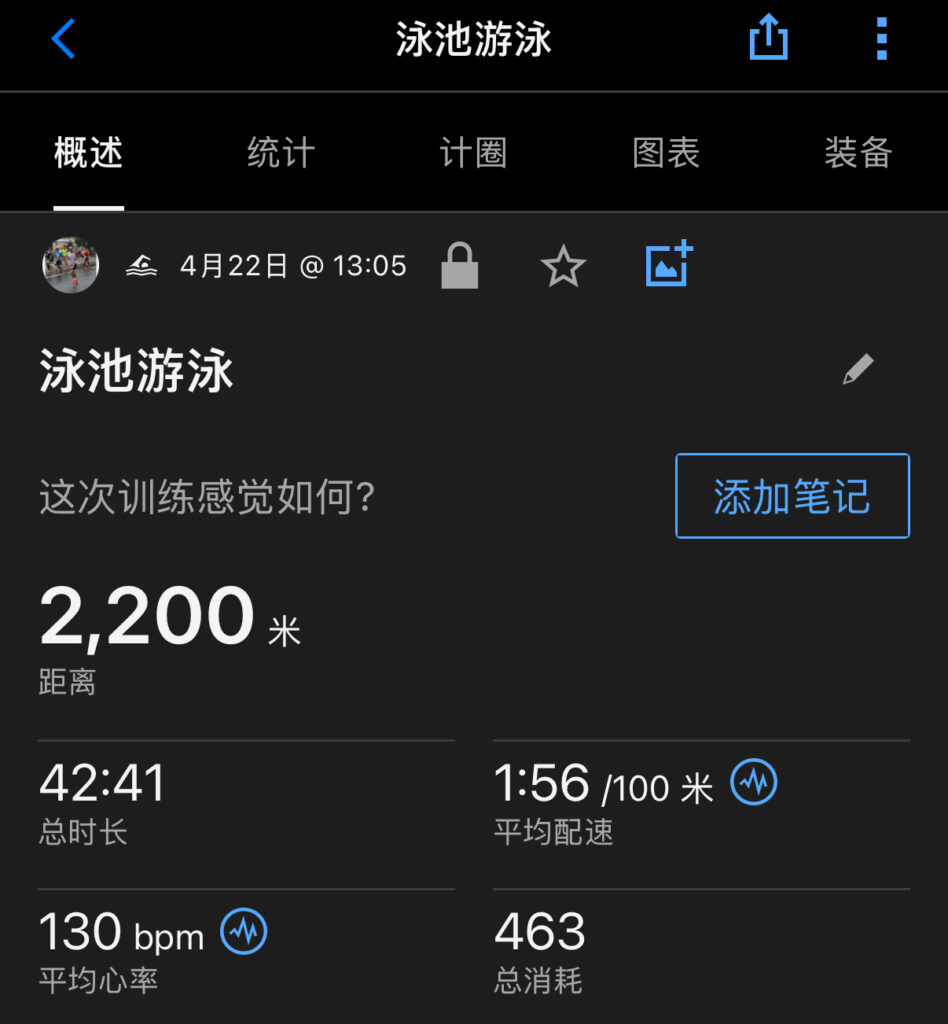
Task: Select the 装备 tab
Action: tap(857, 153)
